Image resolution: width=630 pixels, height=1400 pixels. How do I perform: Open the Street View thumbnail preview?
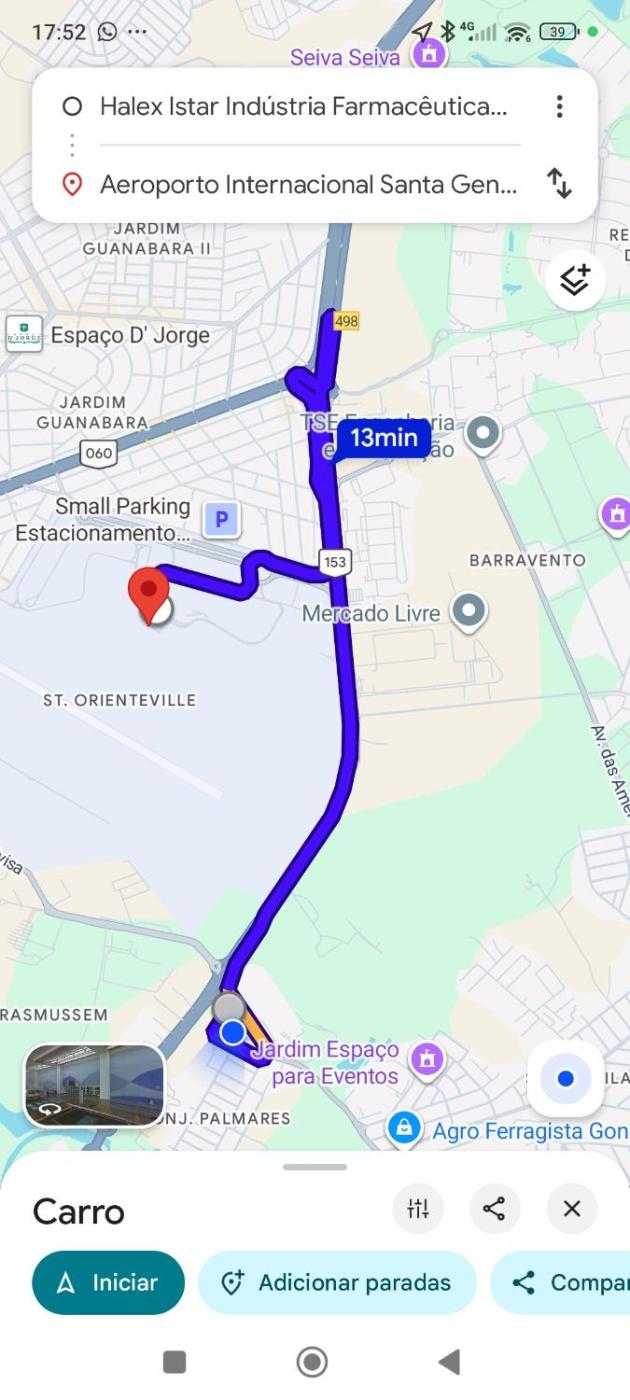point(94,1086)
